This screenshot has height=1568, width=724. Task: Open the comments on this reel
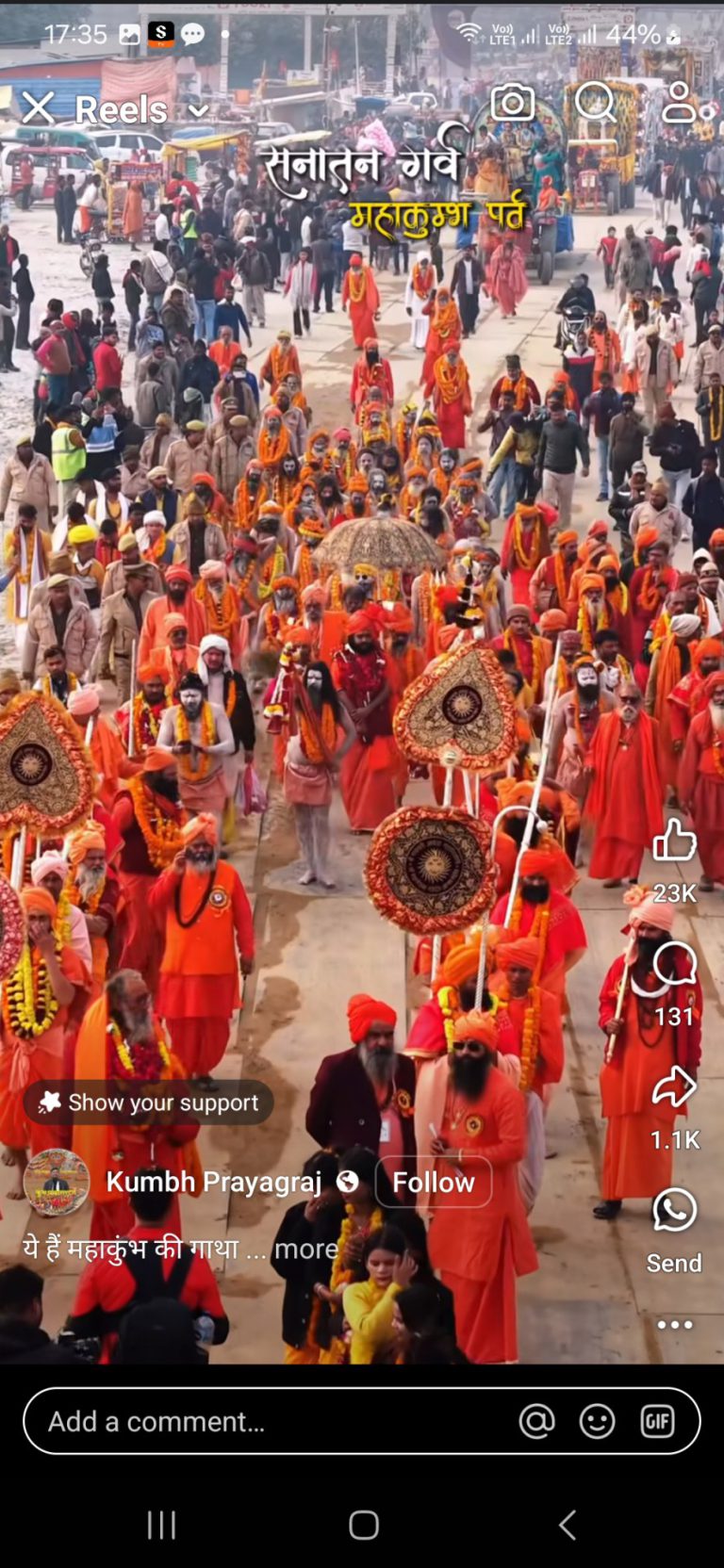point(674,966)
